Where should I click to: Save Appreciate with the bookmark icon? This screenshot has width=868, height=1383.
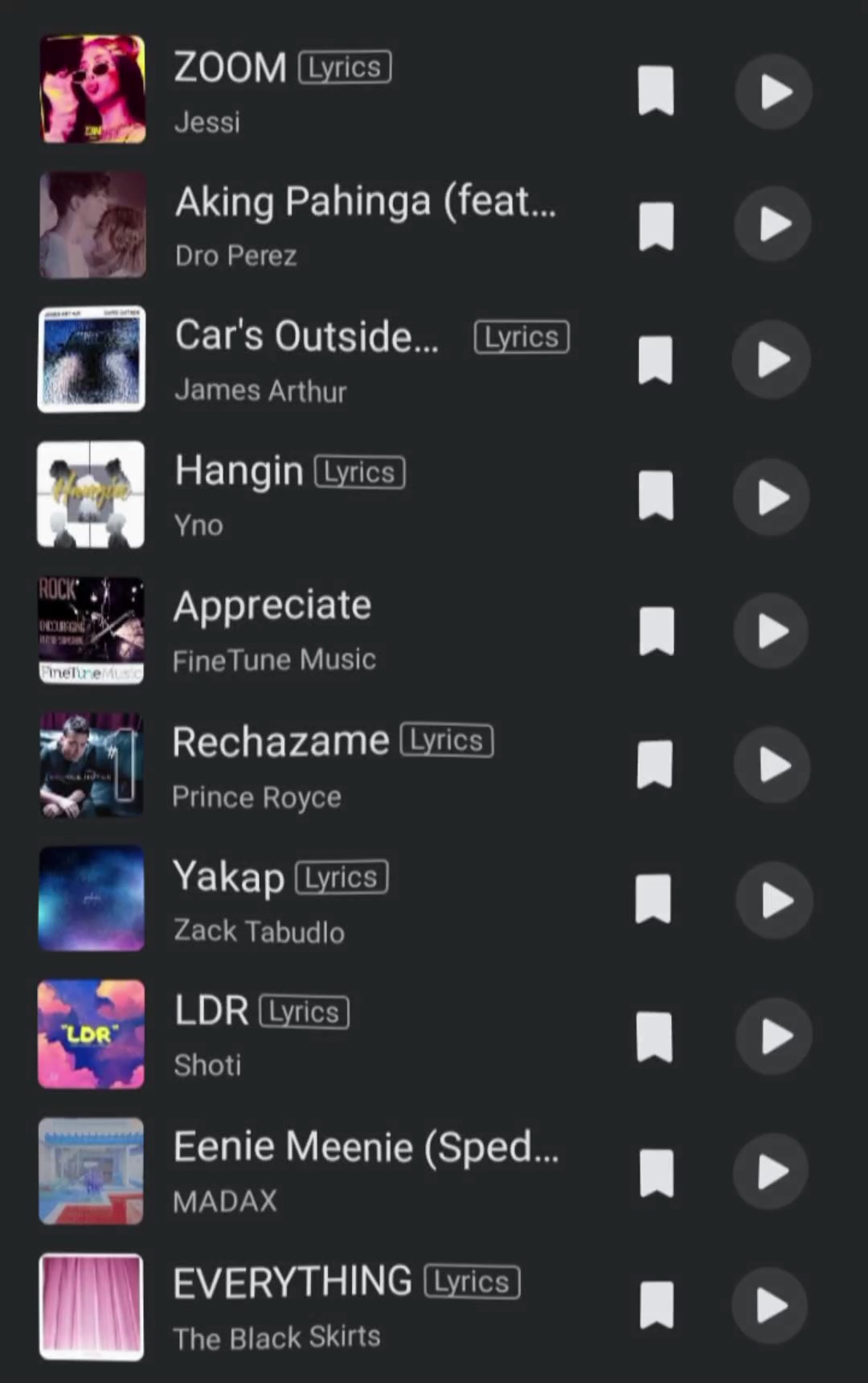[656, 630]
